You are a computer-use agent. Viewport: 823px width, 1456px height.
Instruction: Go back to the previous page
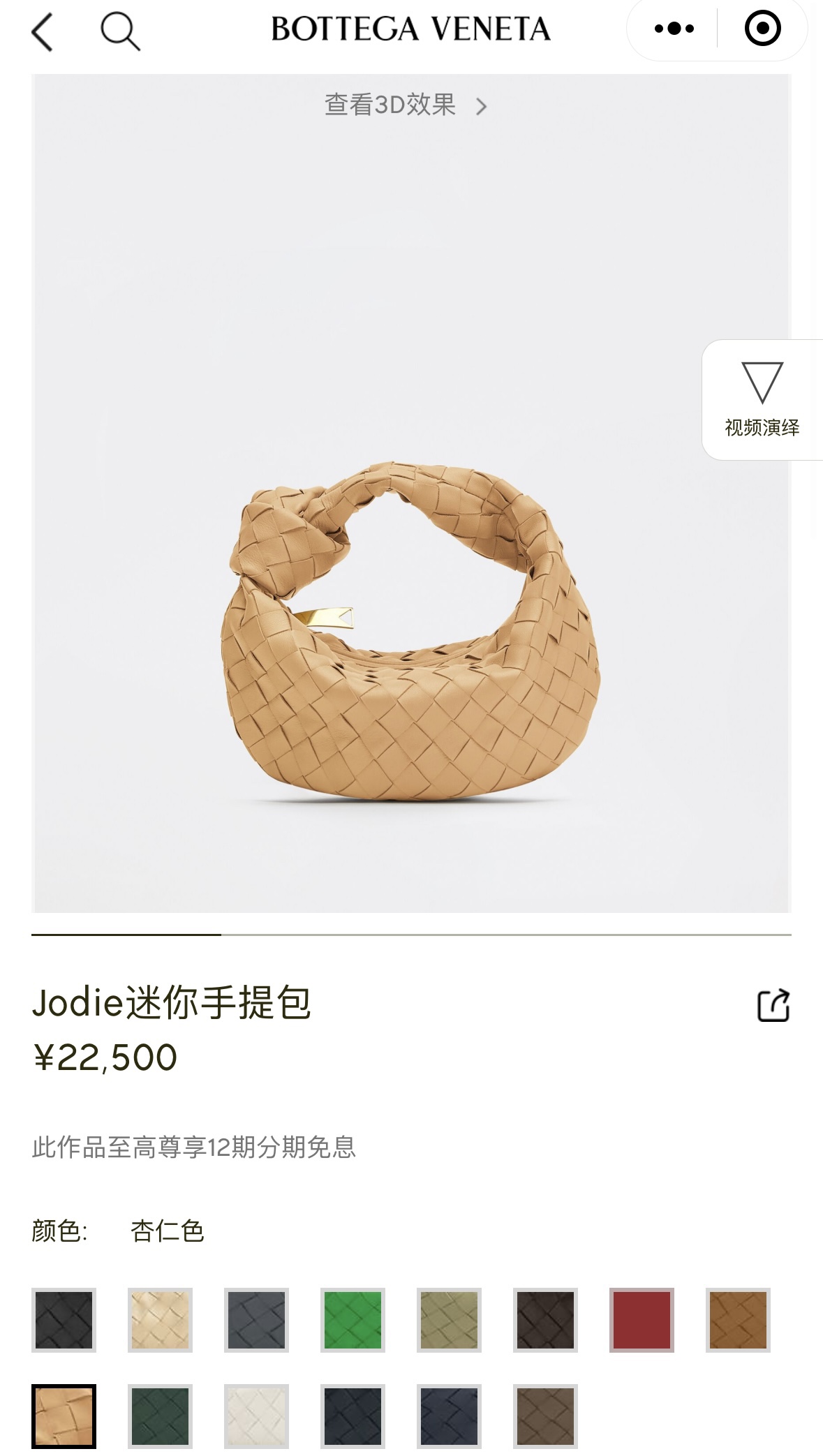tap(43, 32)
